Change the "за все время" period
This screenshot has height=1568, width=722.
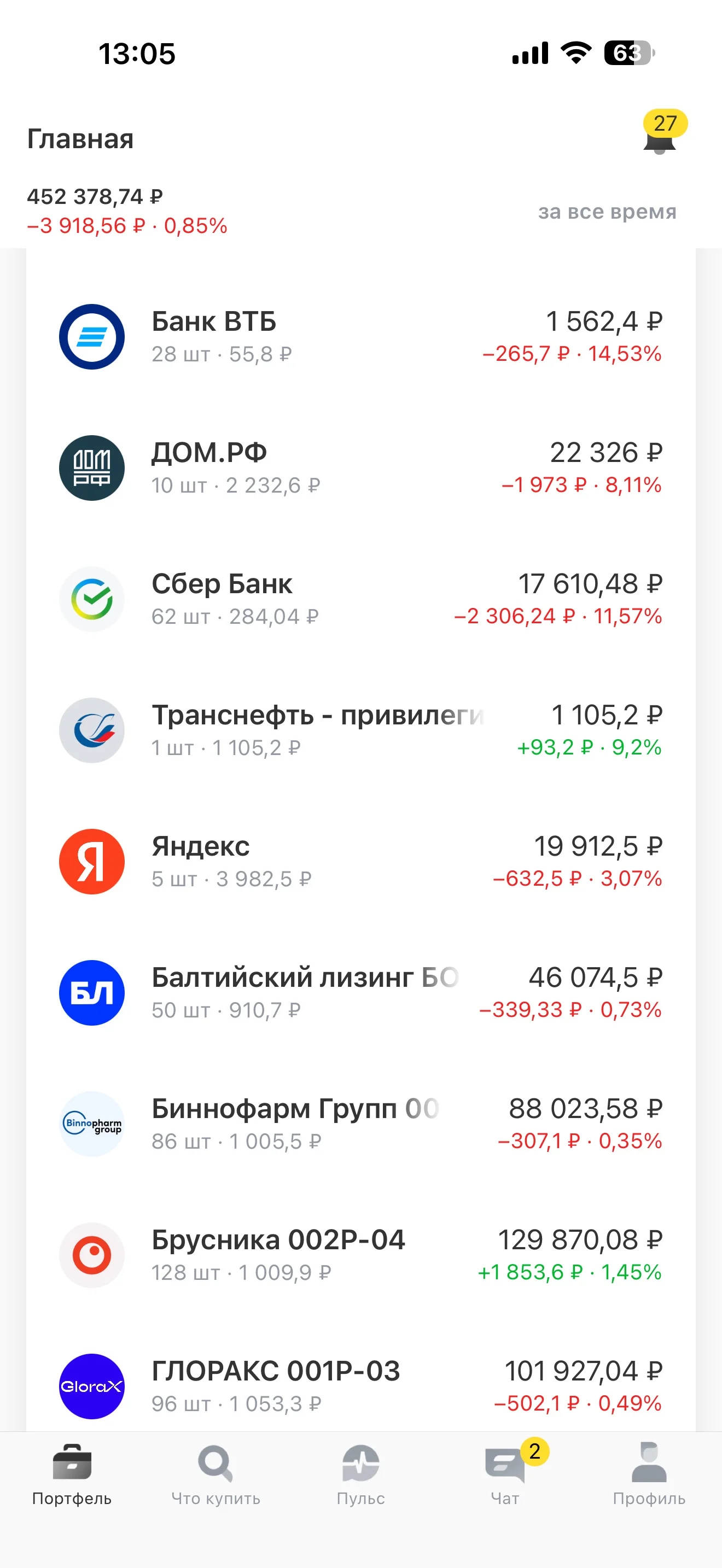pos(607,212)
